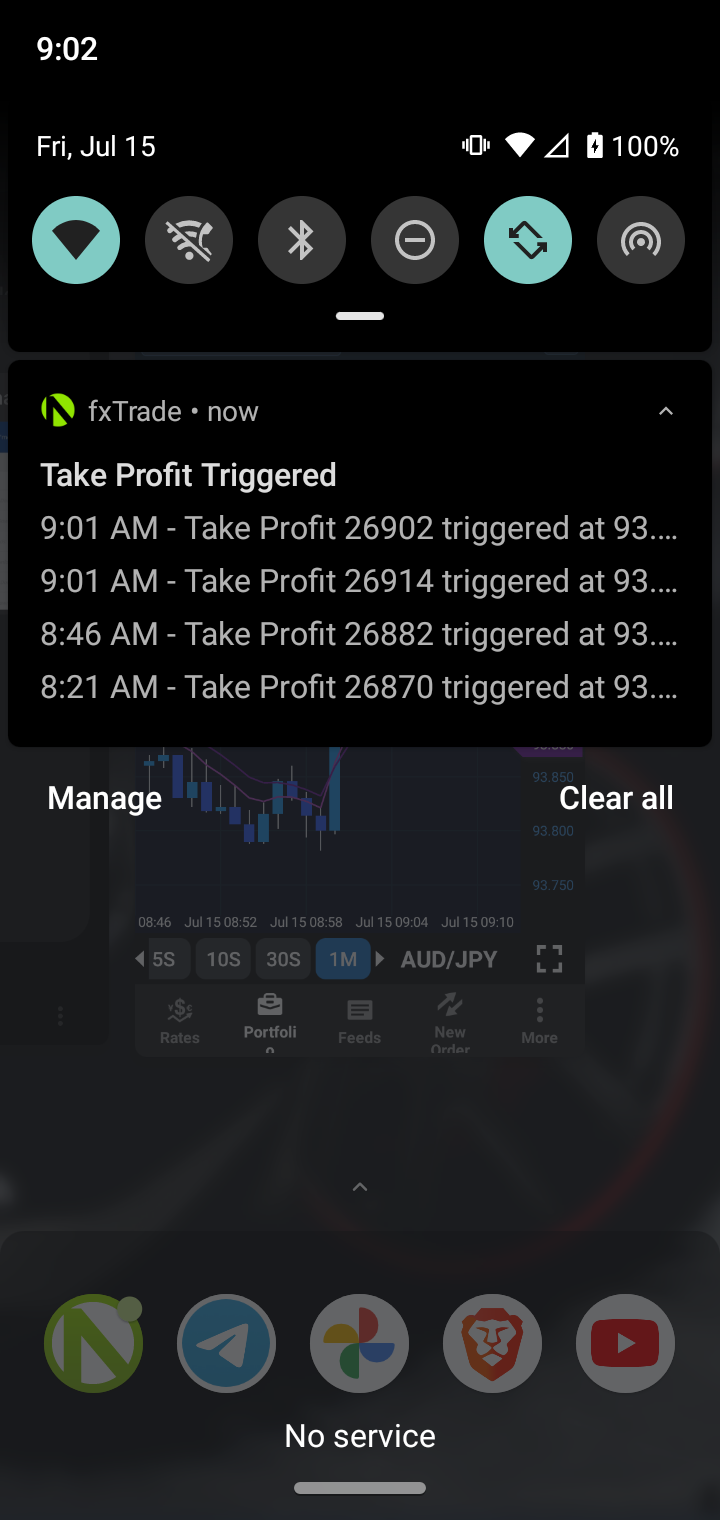This screenshot has width=720, height=1520.
Task: Switch chart timeframe to 30S
Action: [283, 958]
